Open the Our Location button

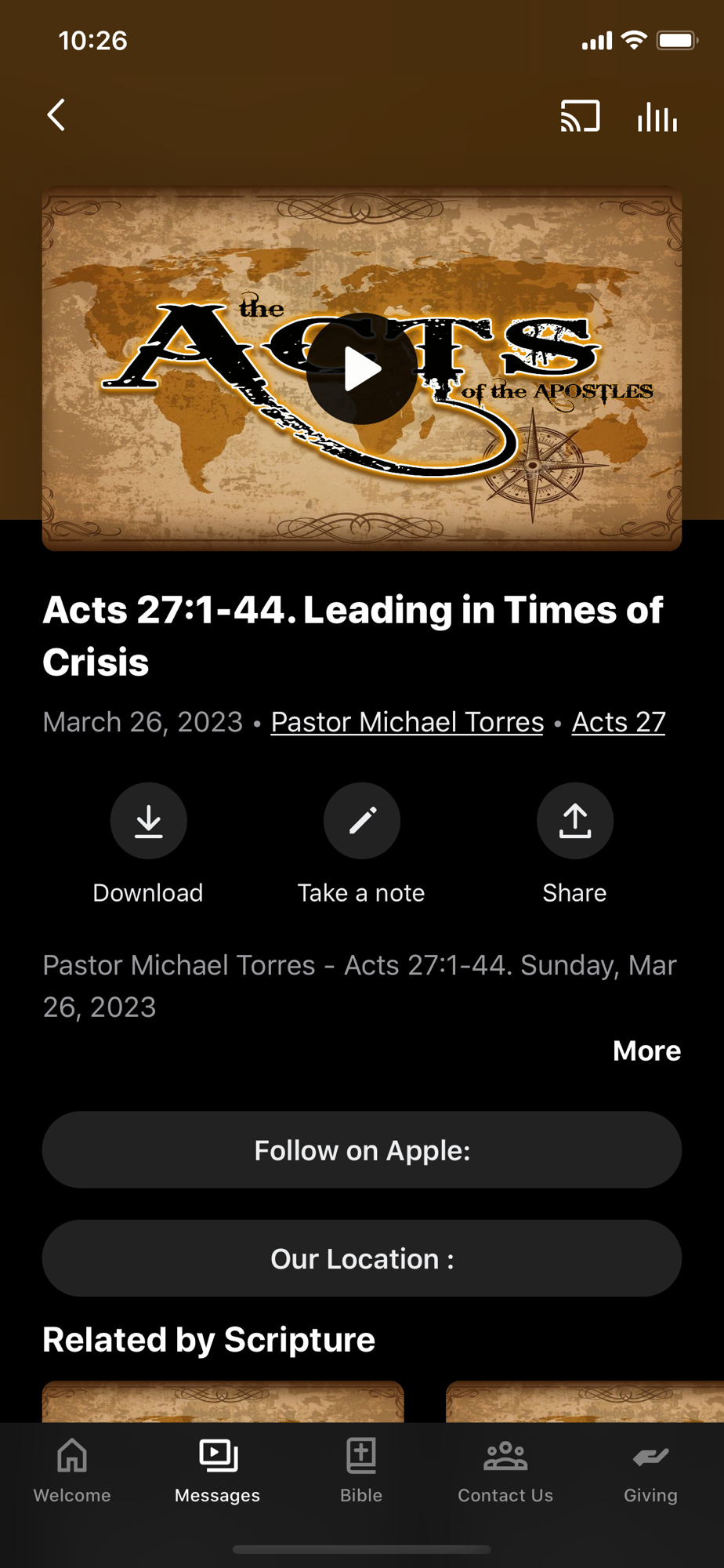(x=361, y=1258)
